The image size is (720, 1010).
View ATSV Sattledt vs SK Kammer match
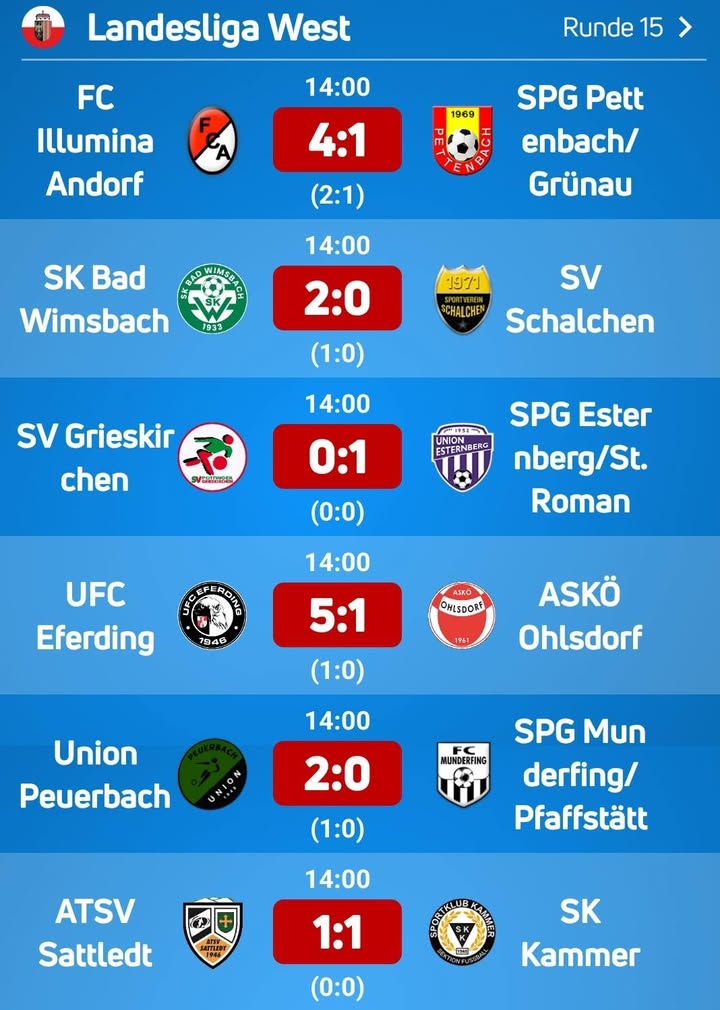coord(337,932)
